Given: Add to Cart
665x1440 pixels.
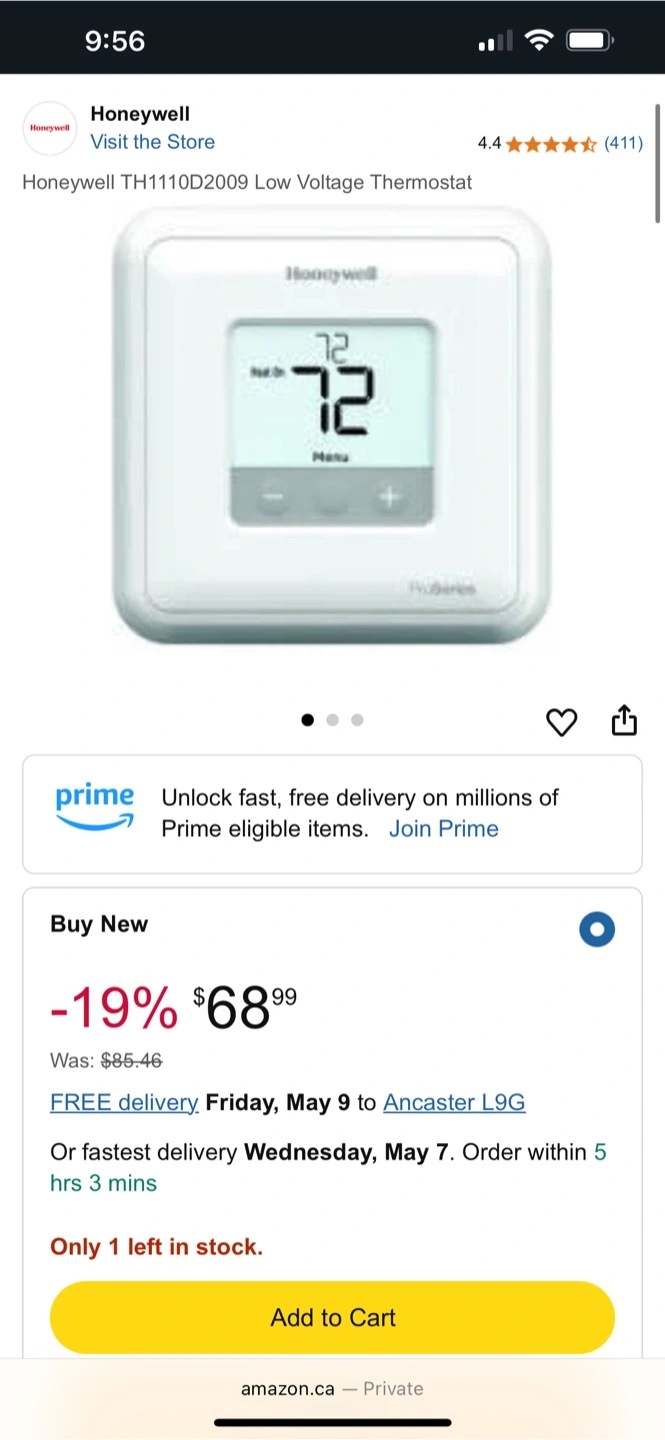Looking at the screenshot, I should tap(332, 1317).
